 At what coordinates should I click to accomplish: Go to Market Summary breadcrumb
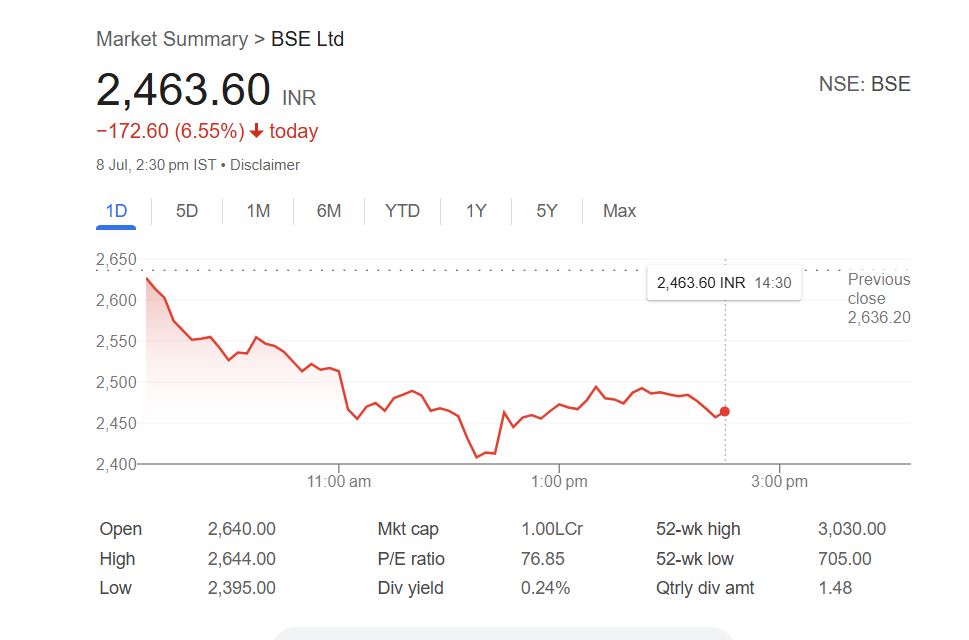point(171,39)
